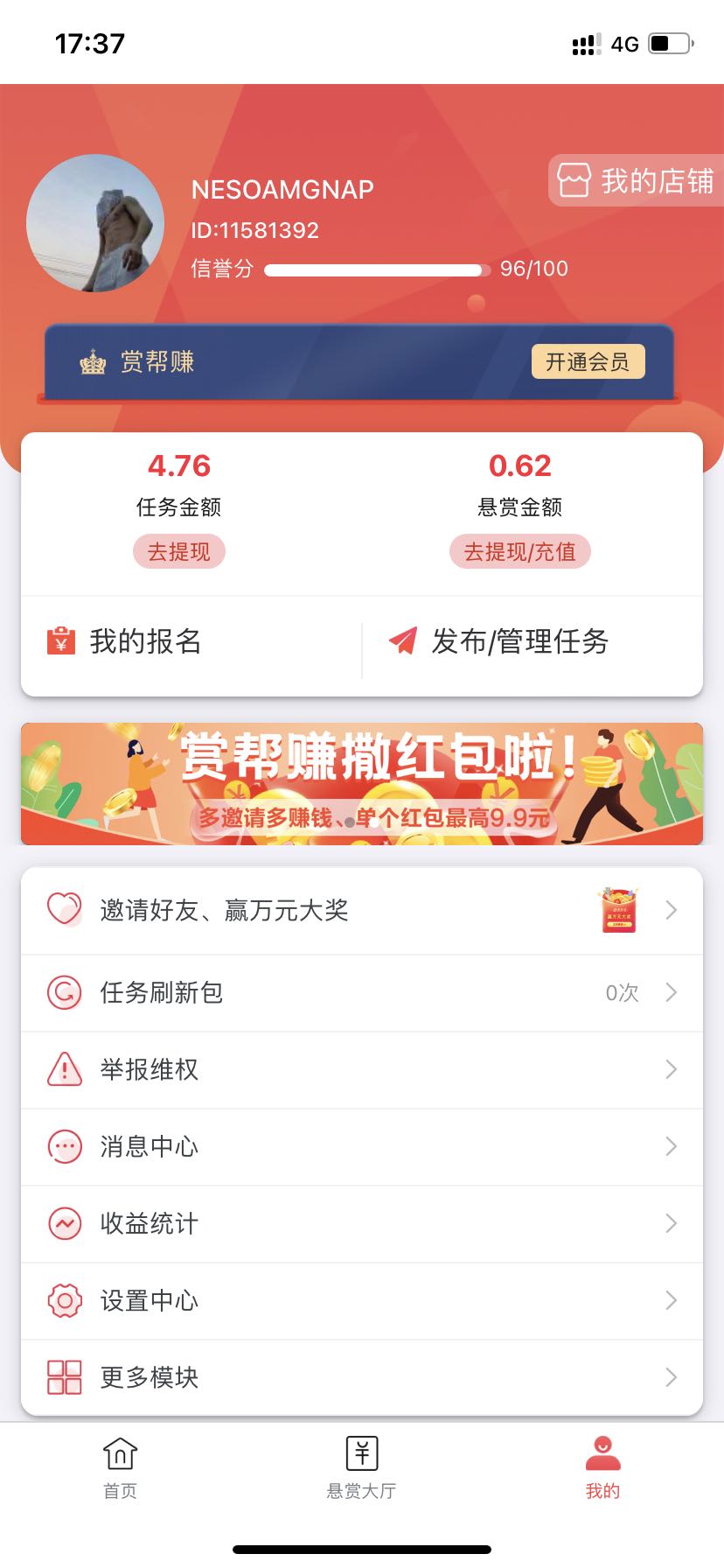The image size is (724, 1568).
Task: Select the heart icon beside 邀请好友
Action: [x=63, y=910]
